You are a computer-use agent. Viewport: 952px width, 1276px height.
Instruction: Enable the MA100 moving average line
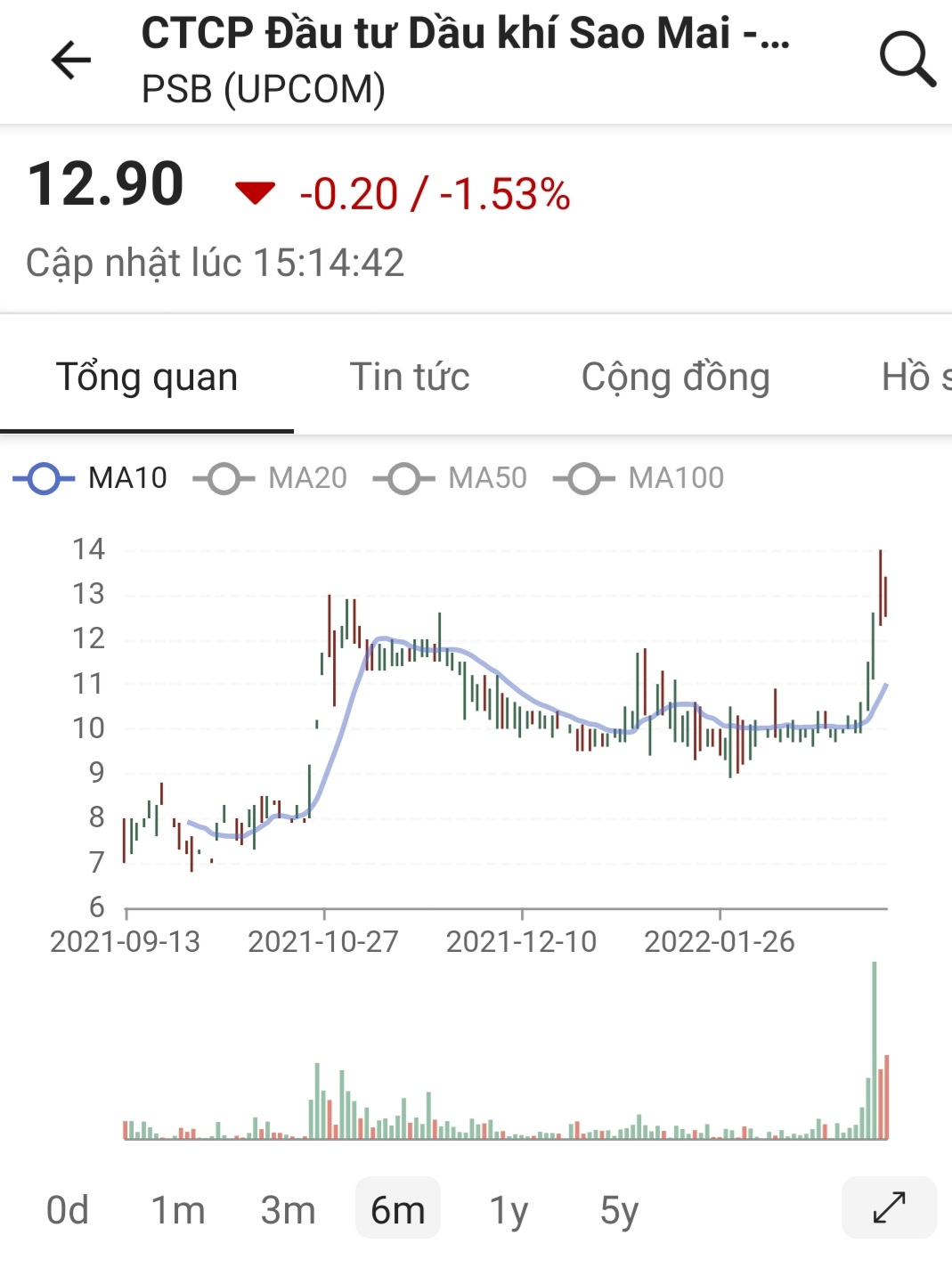(x=639, y=478)
